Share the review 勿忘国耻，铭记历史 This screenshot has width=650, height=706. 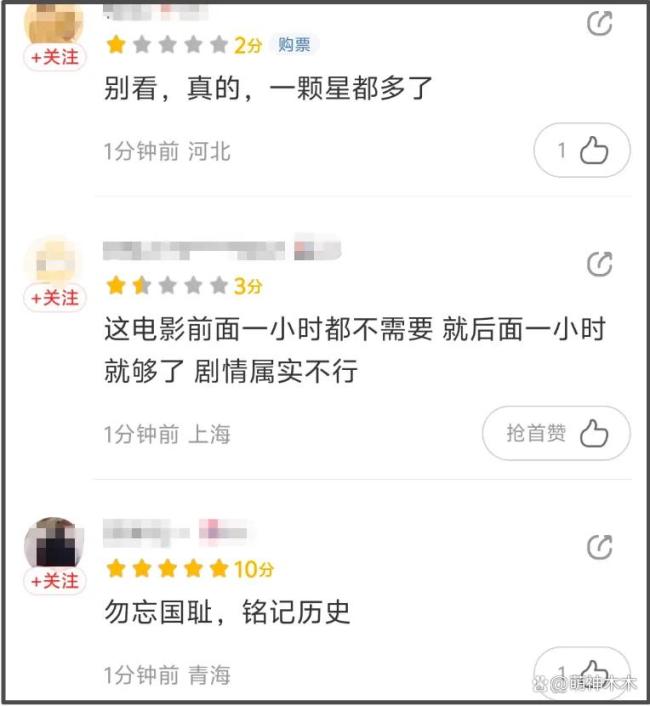pos(599,546)
